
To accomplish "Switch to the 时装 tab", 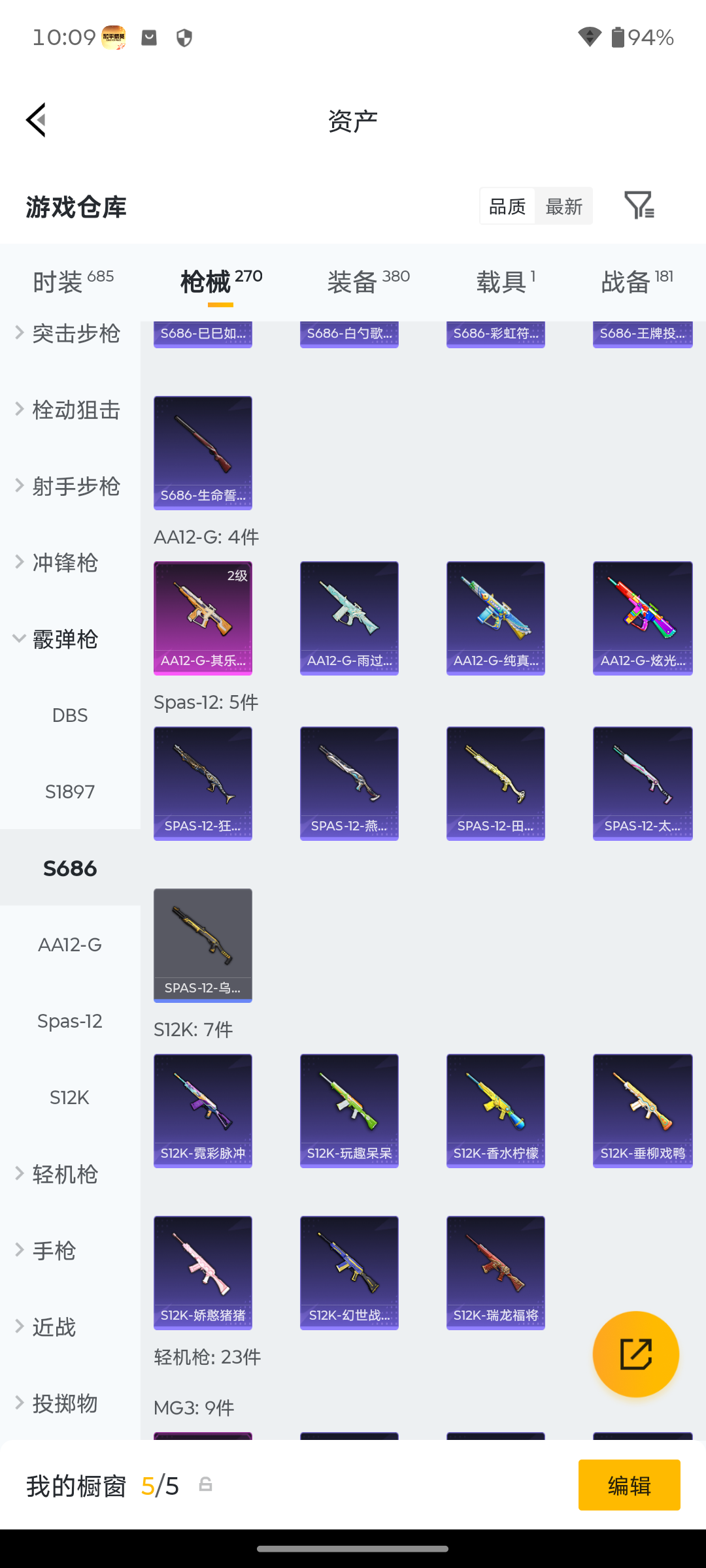I will [73, 282].
